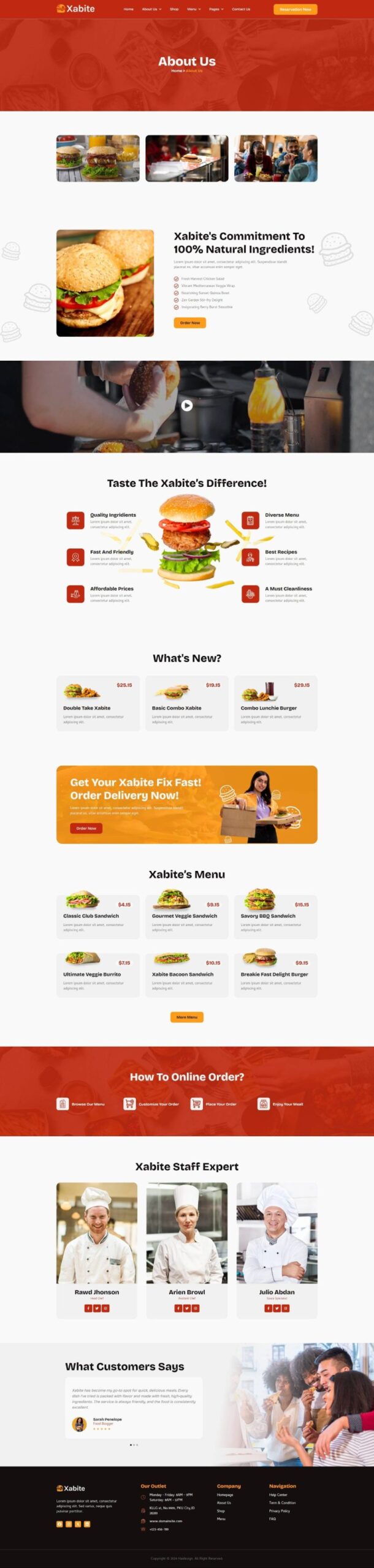Tap the Home breadcrumb link
Viewport: 374px width, 1568px height.
click(176, 71)
